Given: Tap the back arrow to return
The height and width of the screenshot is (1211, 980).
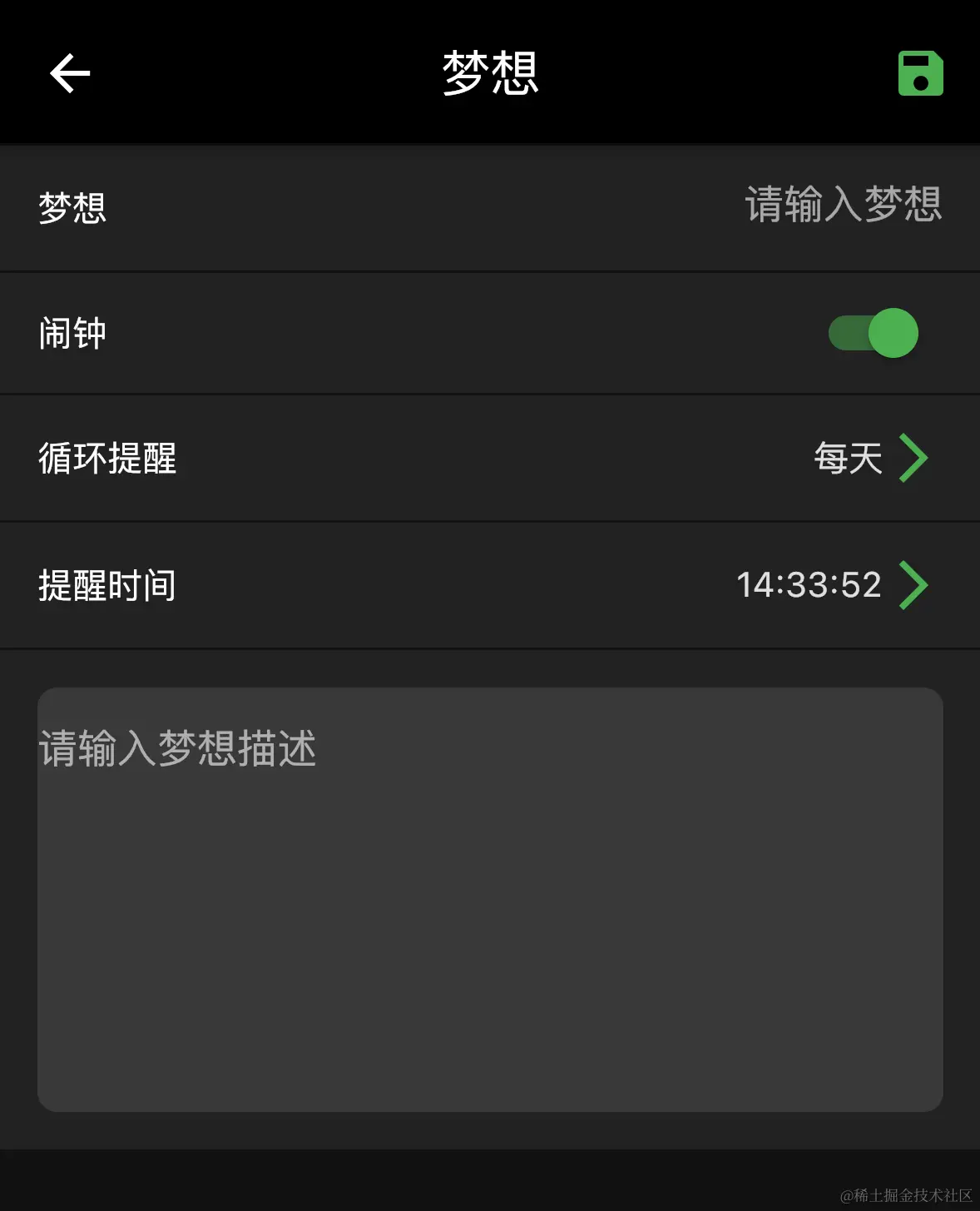Looking at the screenshot, I should click(69, 73).
